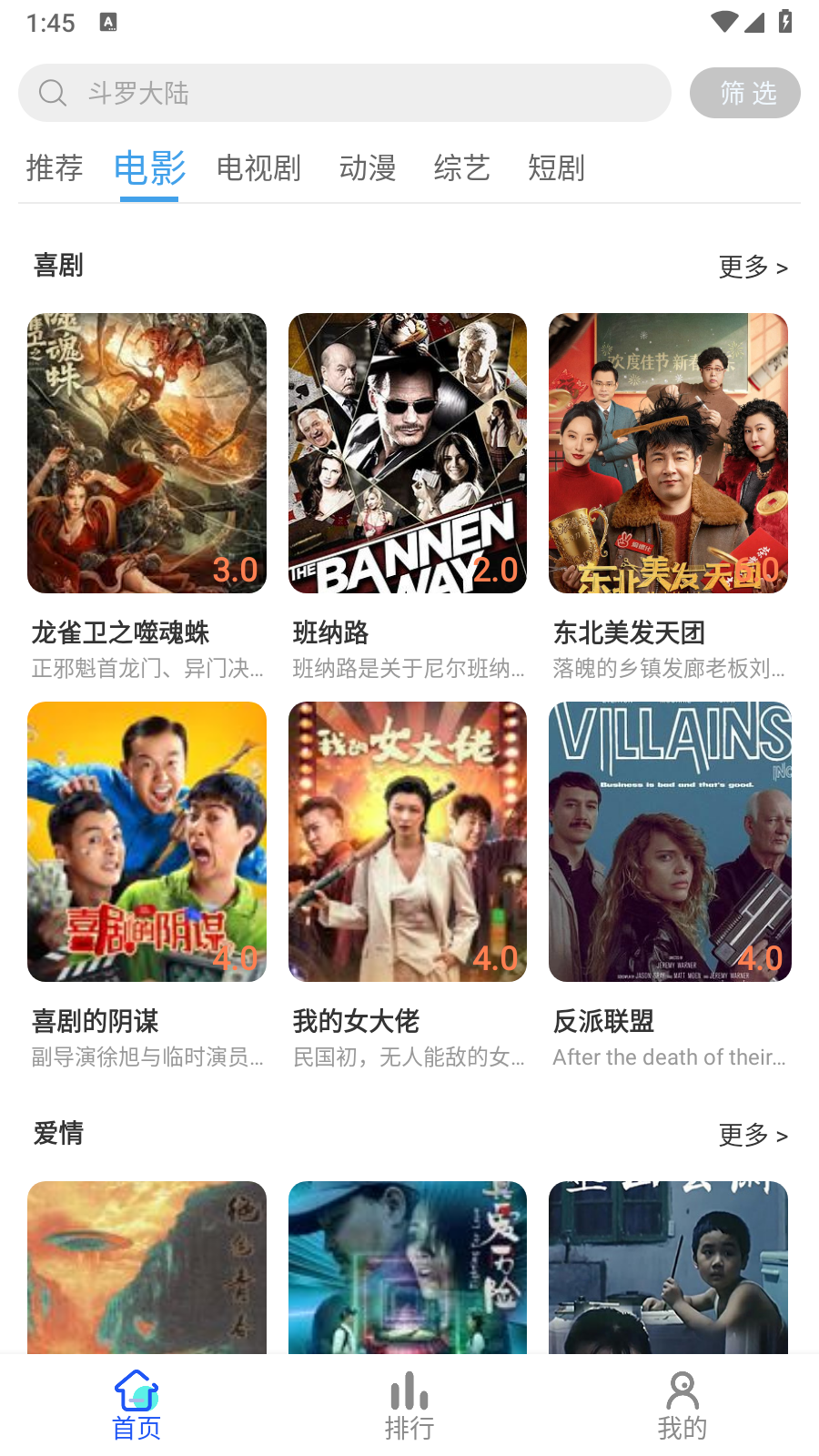View more 喜剧 movies via 更多

tap(753, 267)
